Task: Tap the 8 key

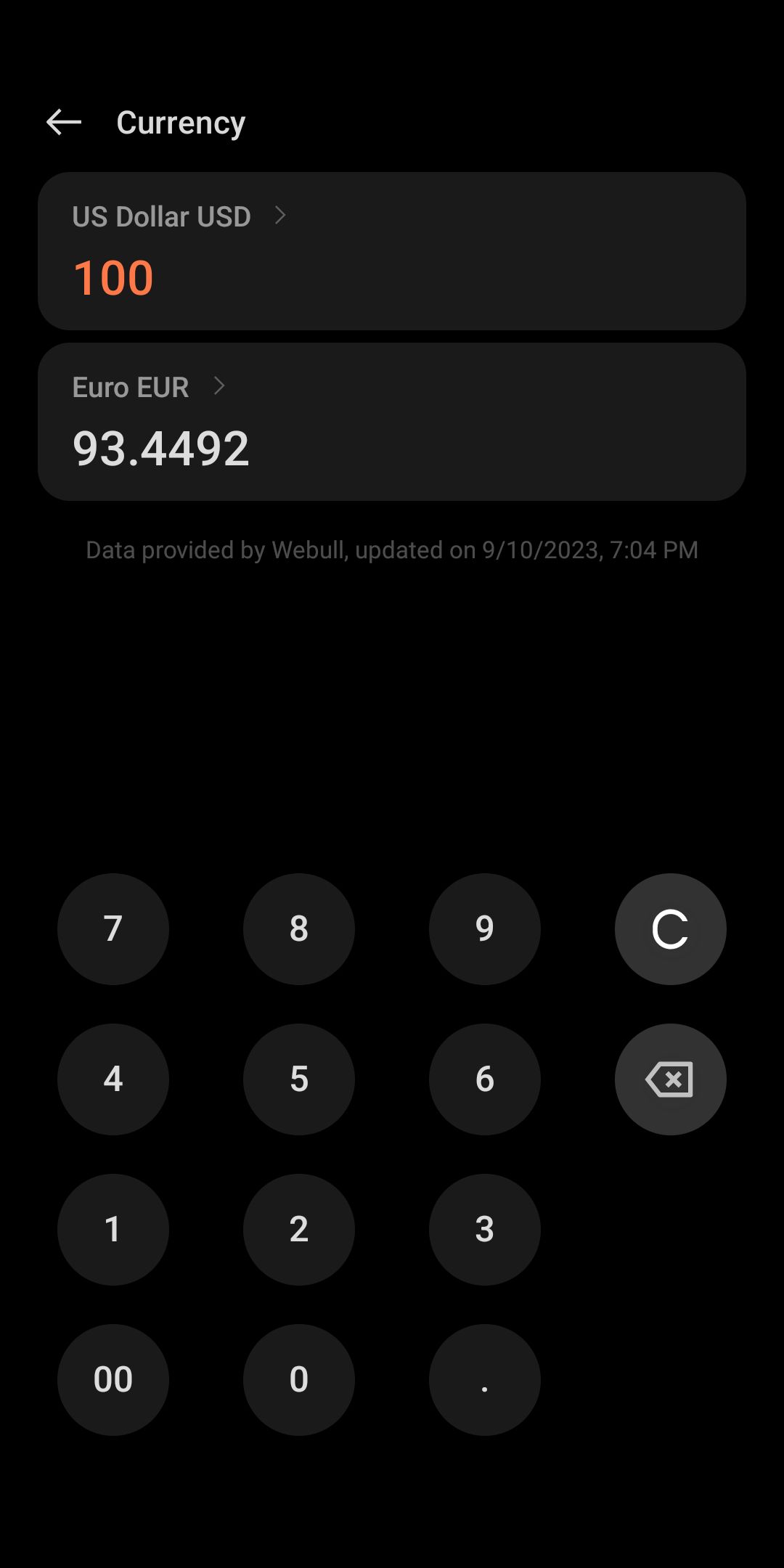Action: (299, 928)
